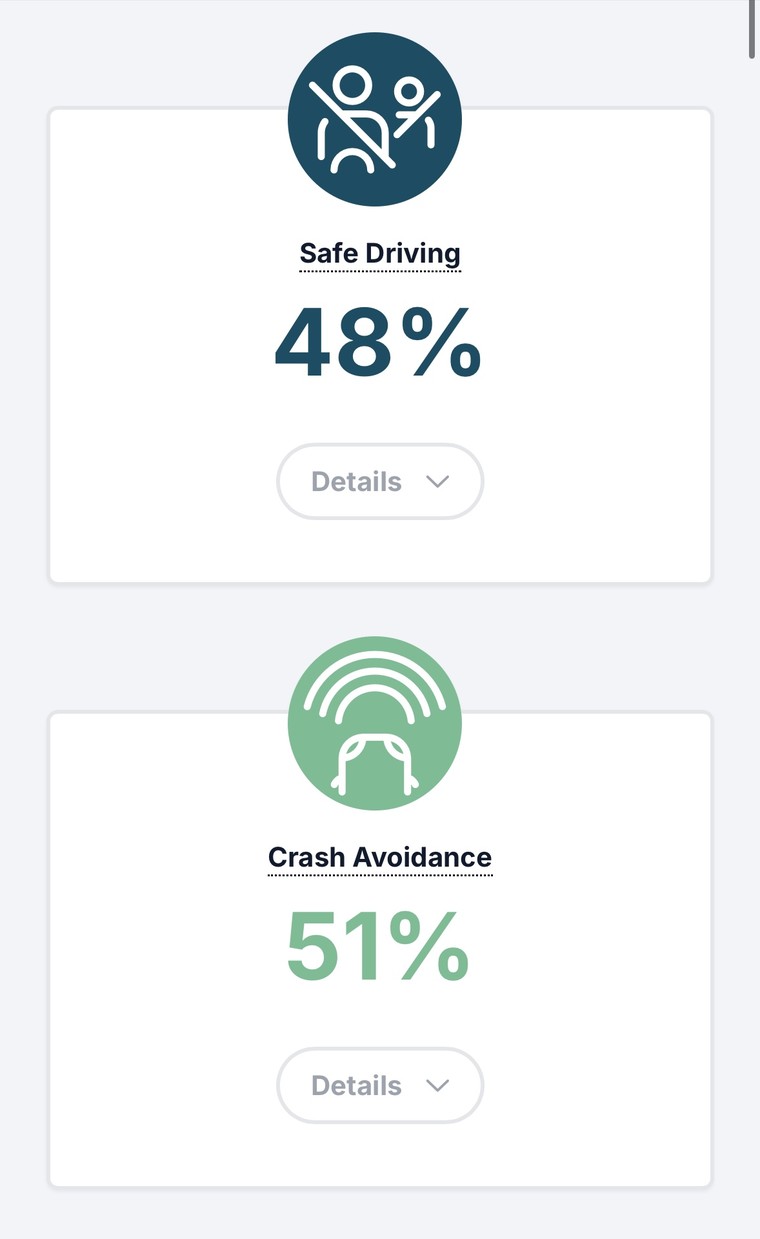Expand Details under Safe Driving
The image size is (760, 1239).
(380, 481)
